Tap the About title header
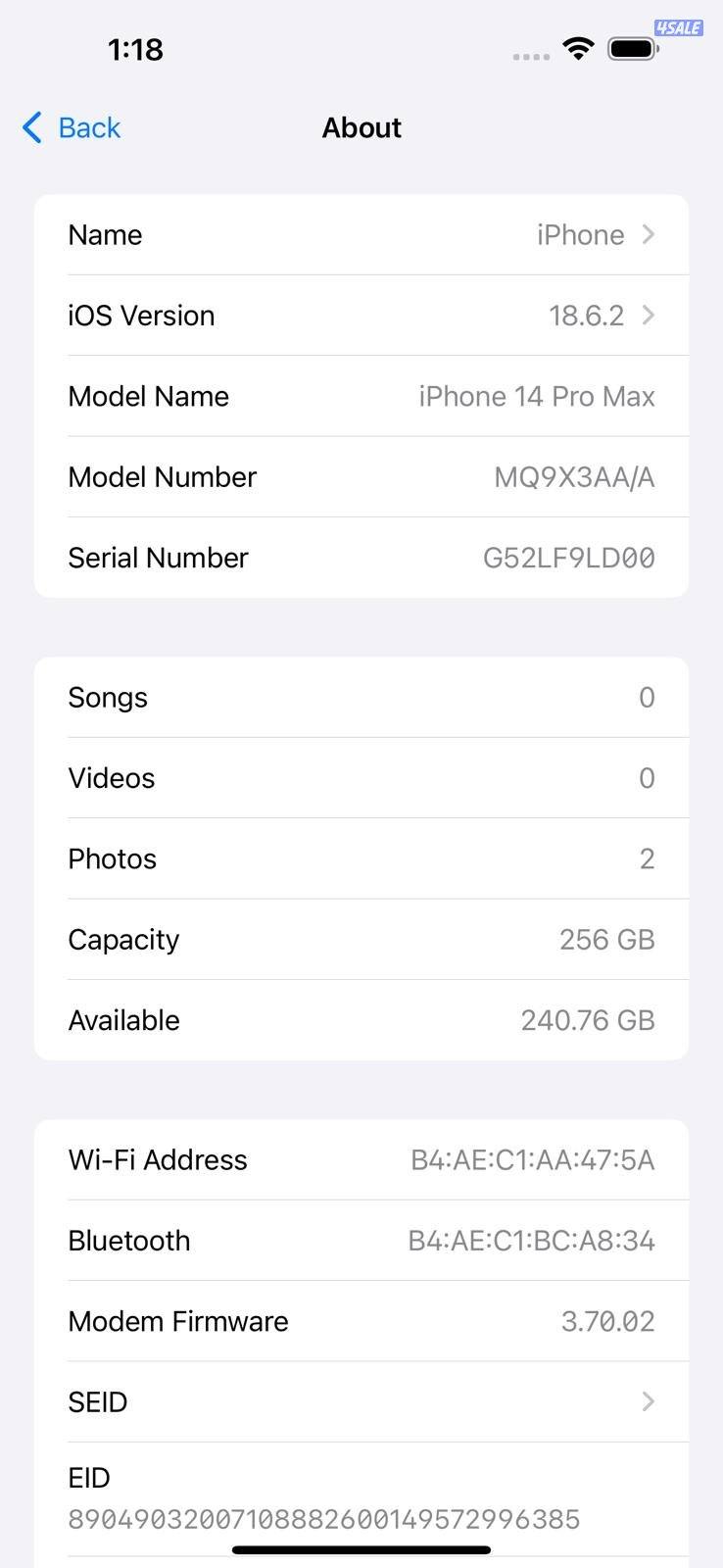Screen dimensions: 723x1568 point(361,127)
